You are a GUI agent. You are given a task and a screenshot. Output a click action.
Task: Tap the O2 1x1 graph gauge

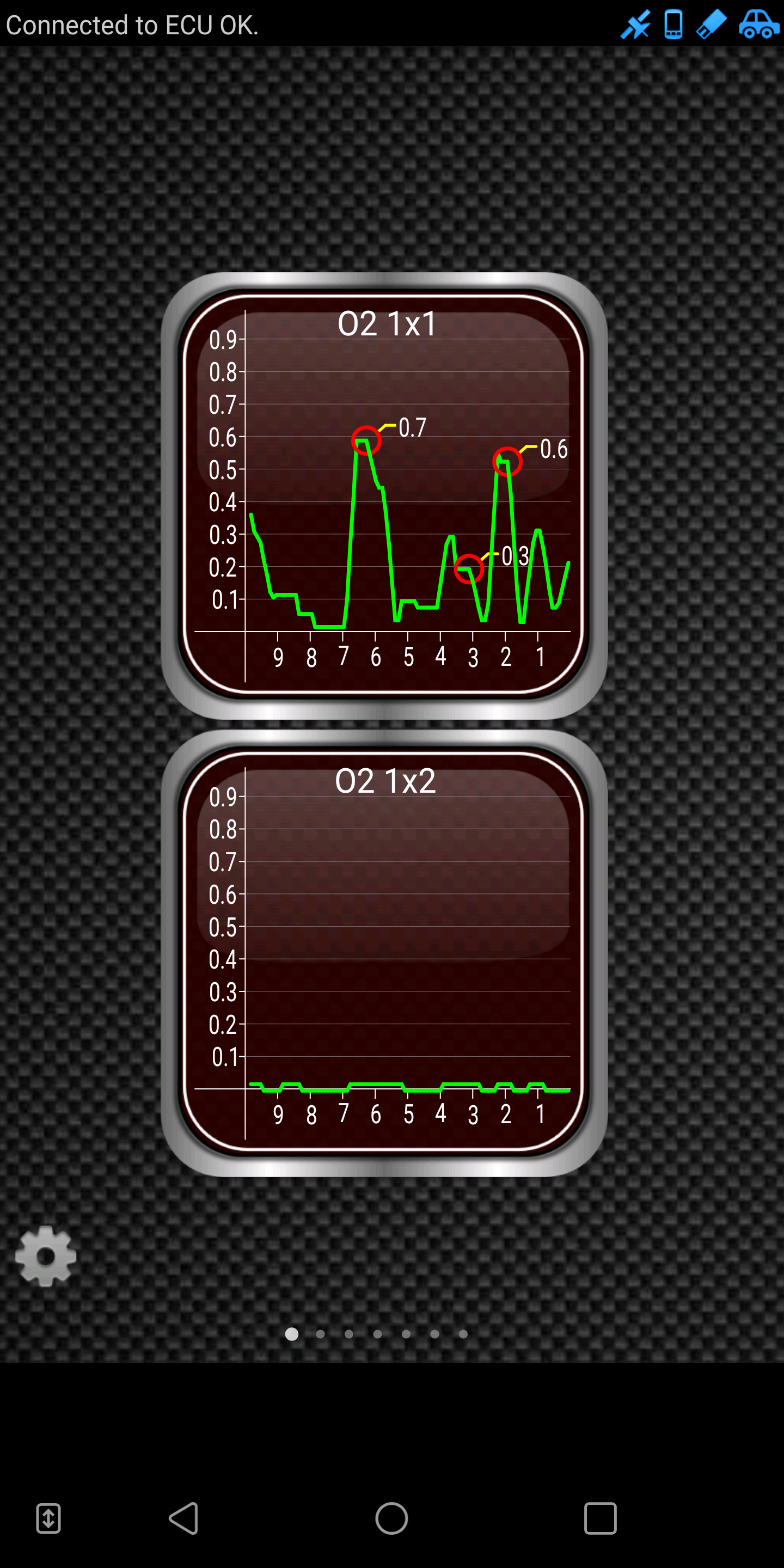384,495
